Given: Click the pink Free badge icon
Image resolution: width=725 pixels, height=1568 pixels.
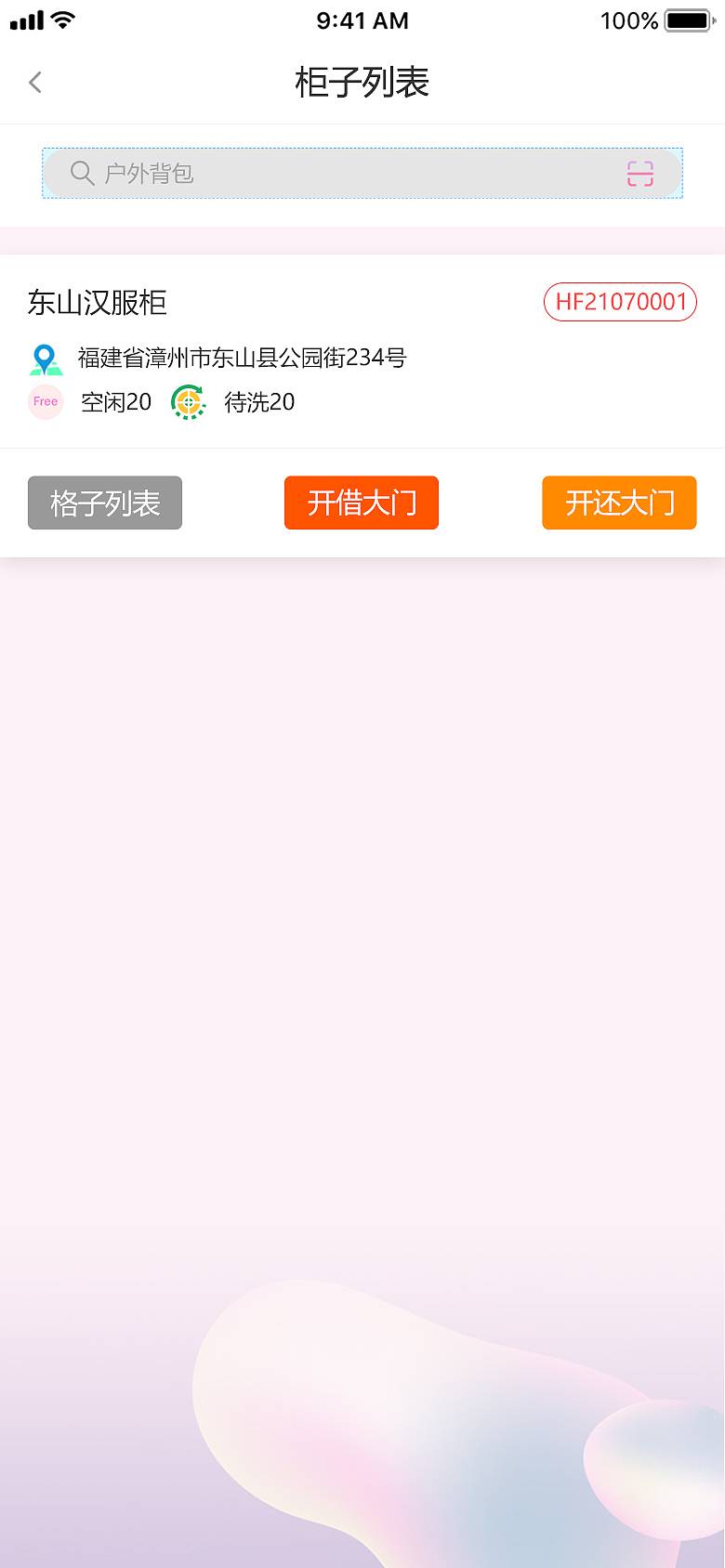Looking at the screenshot, I should tap(45, 401).
